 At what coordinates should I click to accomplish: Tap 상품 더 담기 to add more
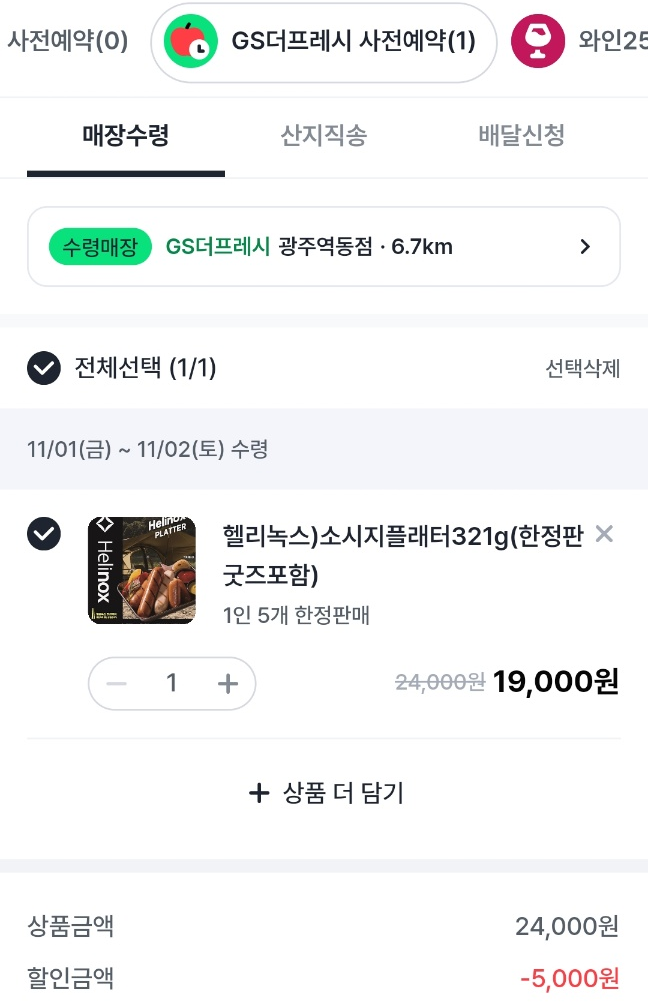pos(324,793)
